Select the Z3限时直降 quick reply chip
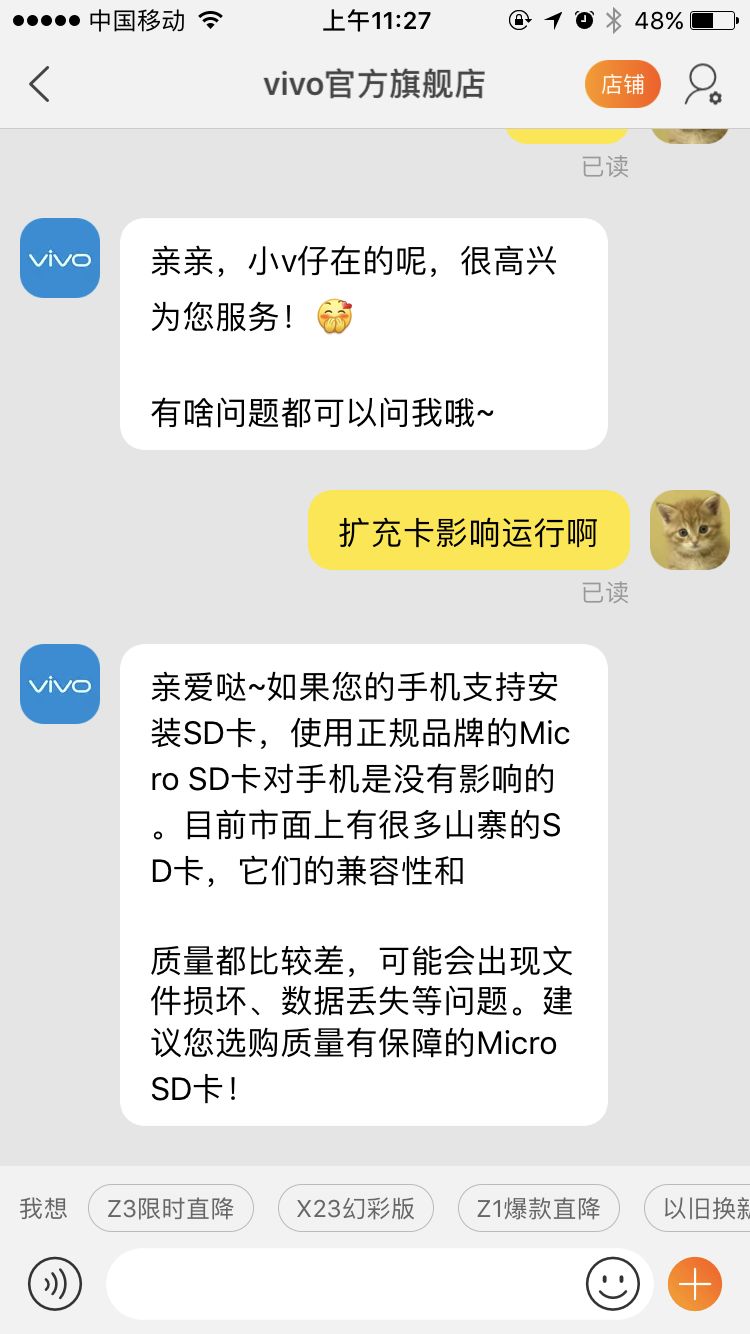This screenshot has width=750, height=1334. [x=171, y=1208]
